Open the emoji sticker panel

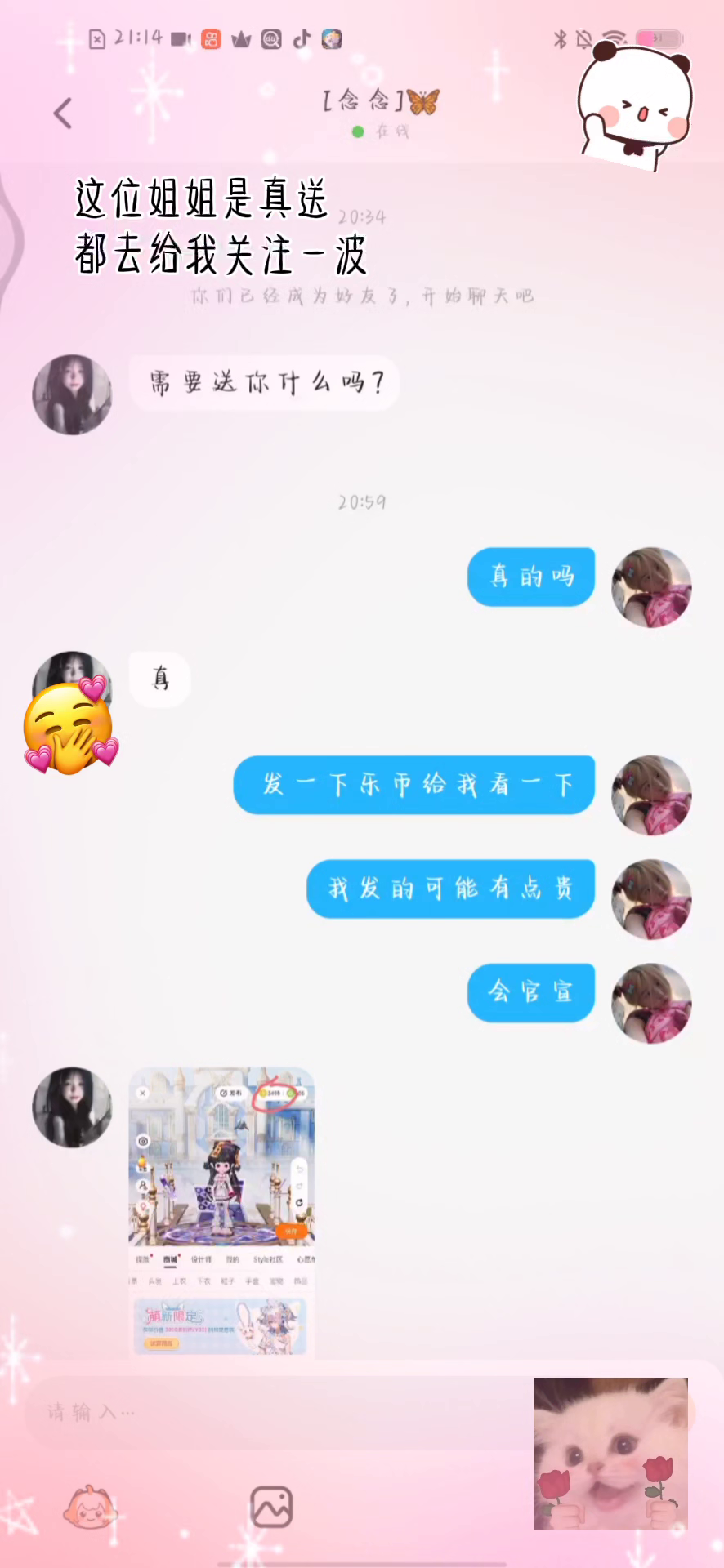click(x=88, y=1508)
